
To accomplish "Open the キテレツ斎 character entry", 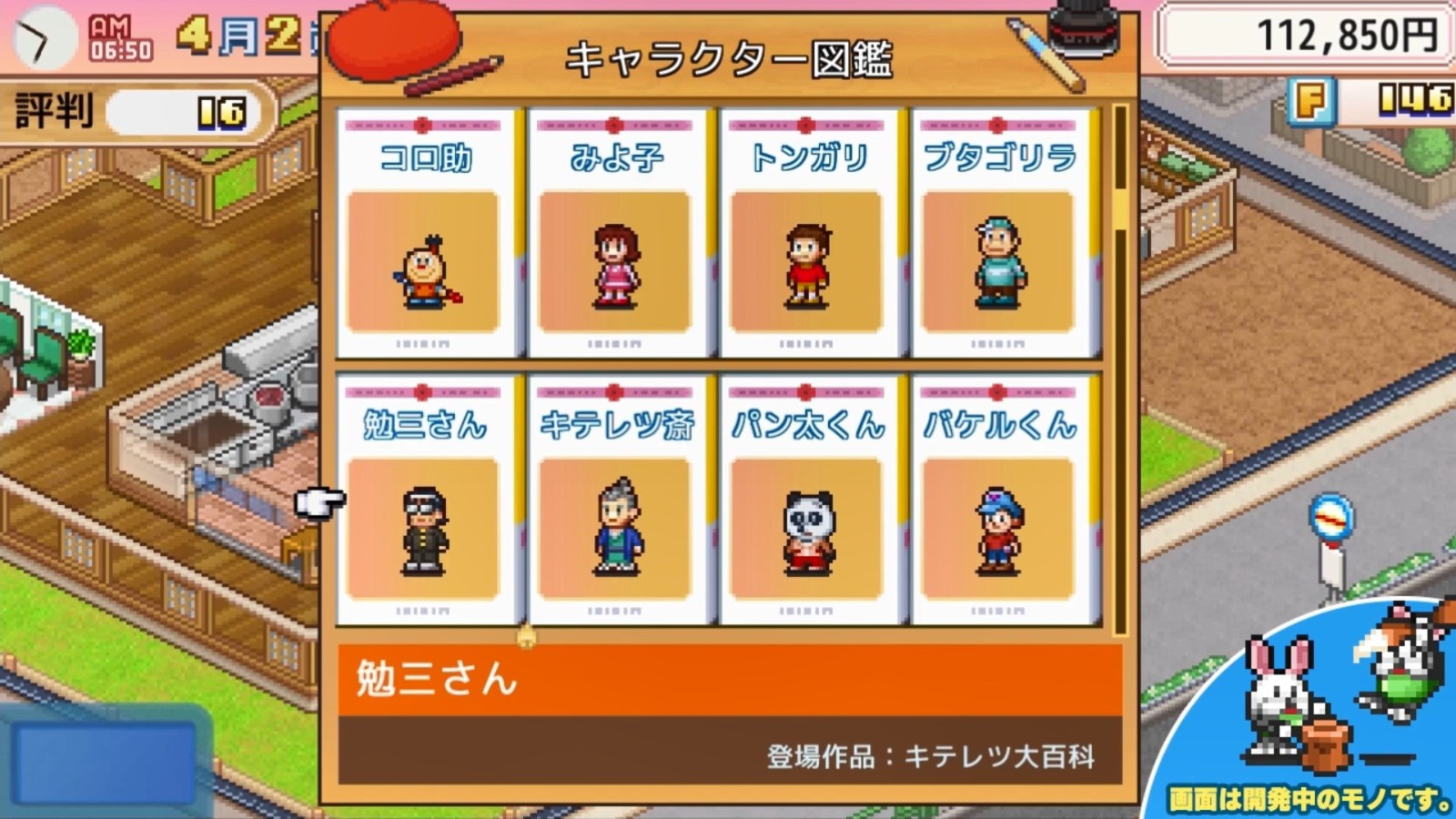I will click(616, 501).
